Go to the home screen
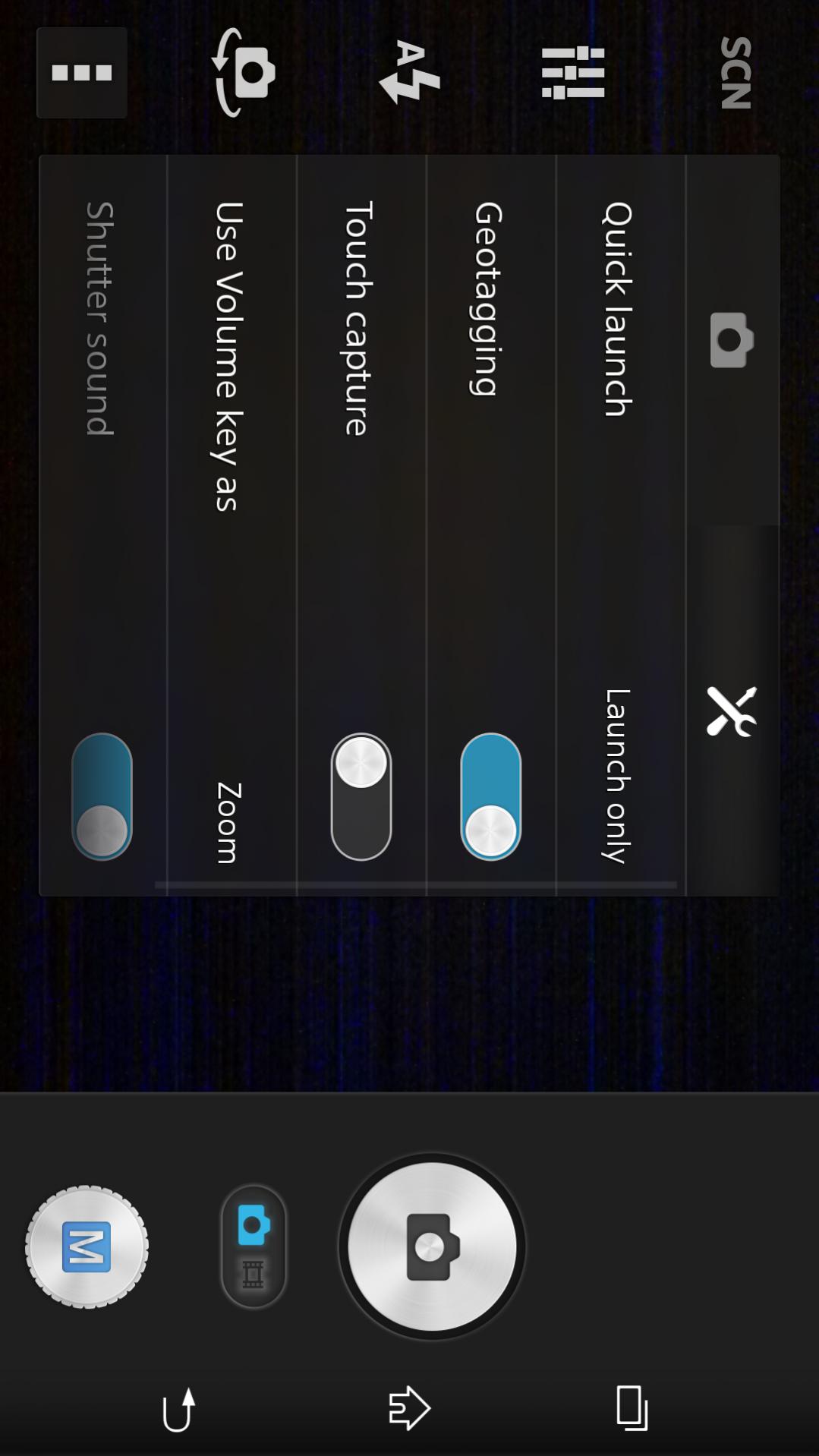 click(409, 1409)
